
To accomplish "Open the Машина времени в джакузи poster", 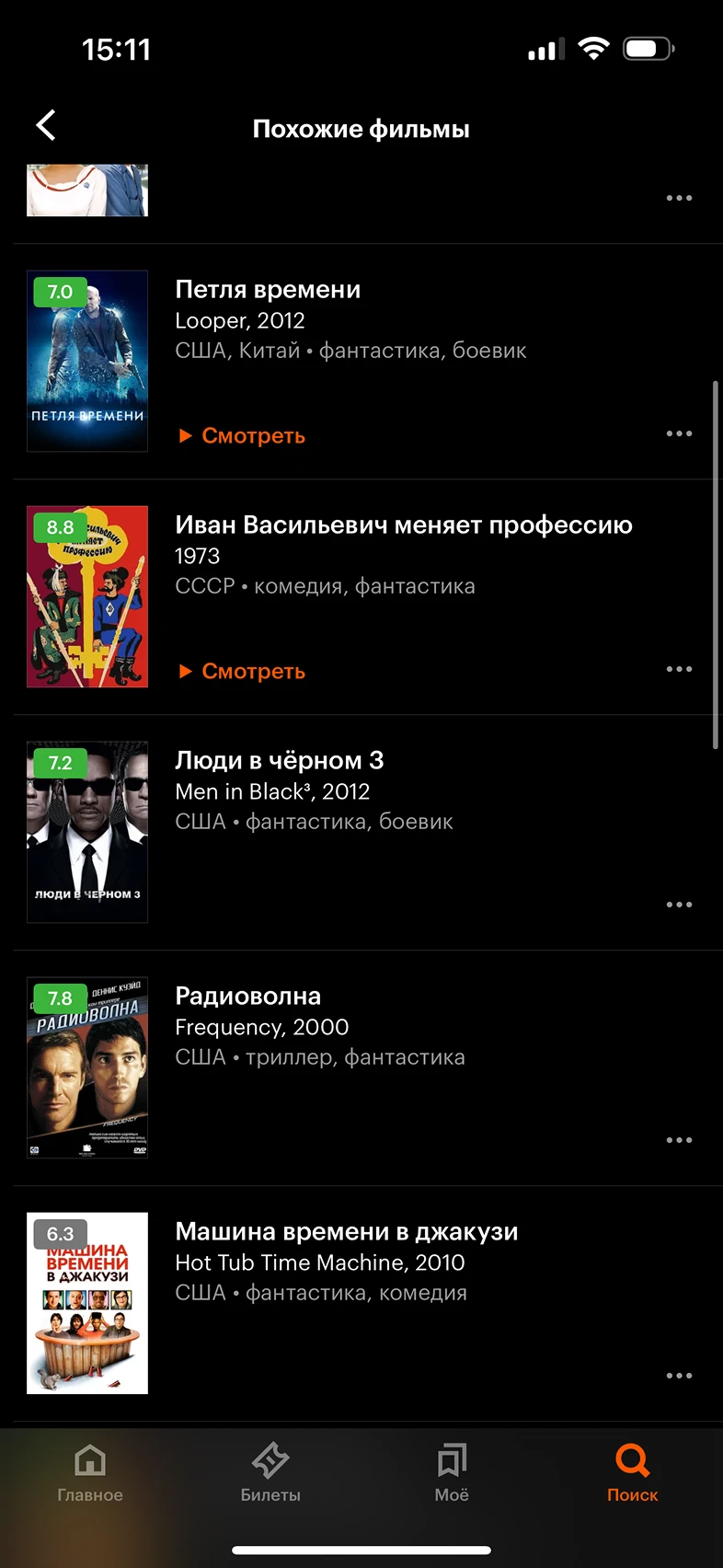I will coord(87,1303).
